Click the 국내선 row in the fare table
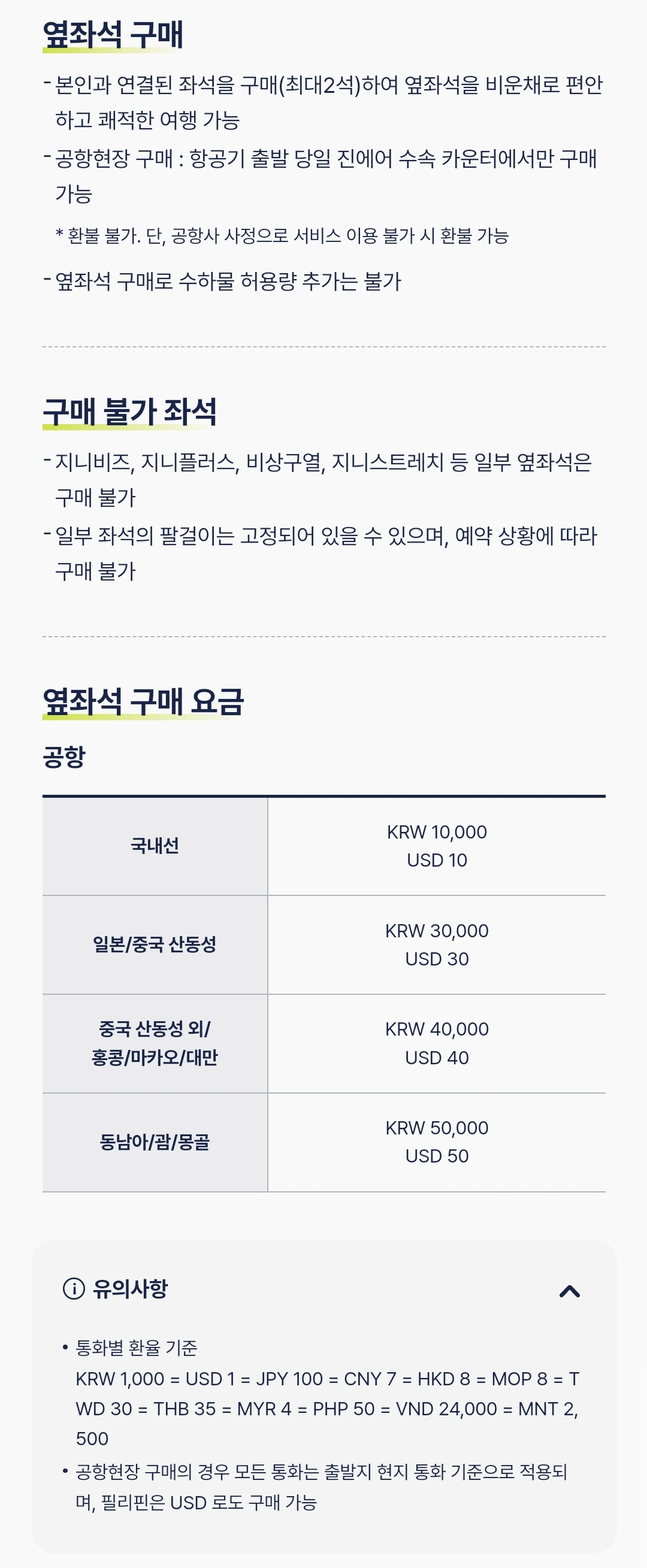647x1568 pixels. (x=154, y=847)
